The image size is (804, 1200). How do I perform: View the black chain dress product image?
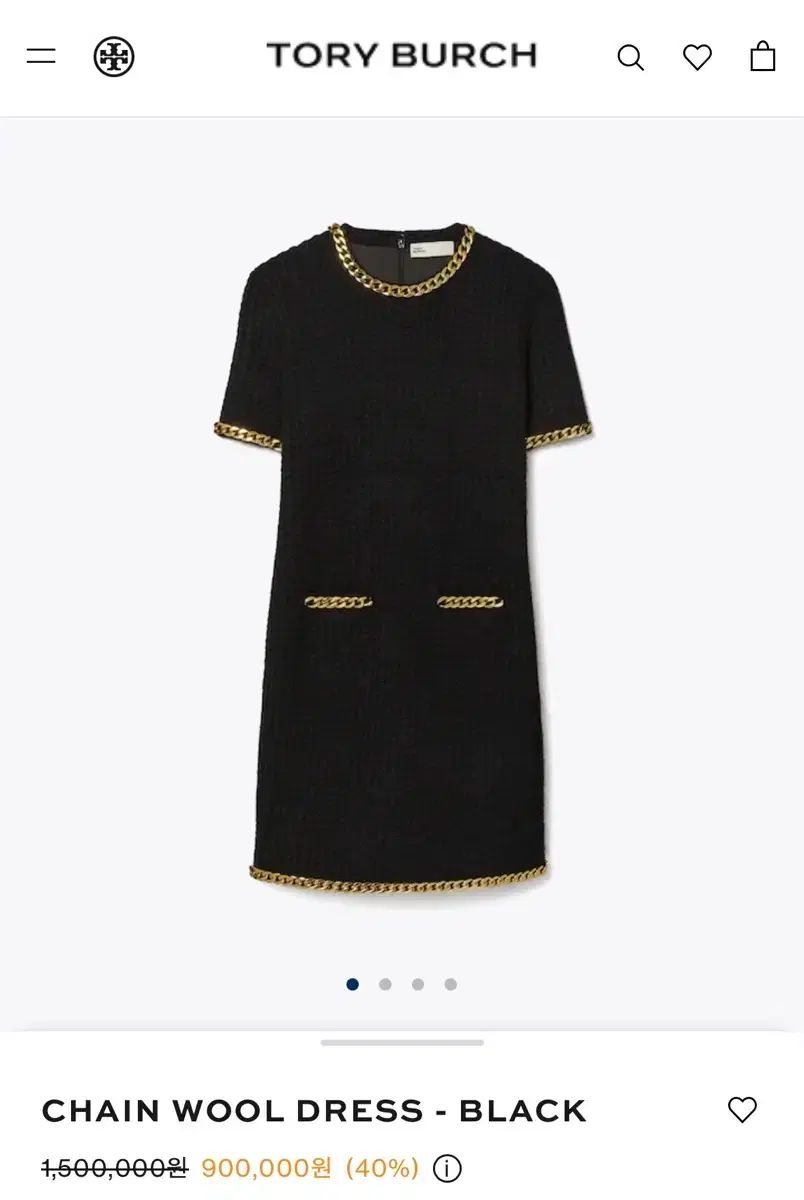(x=402, y=560)
